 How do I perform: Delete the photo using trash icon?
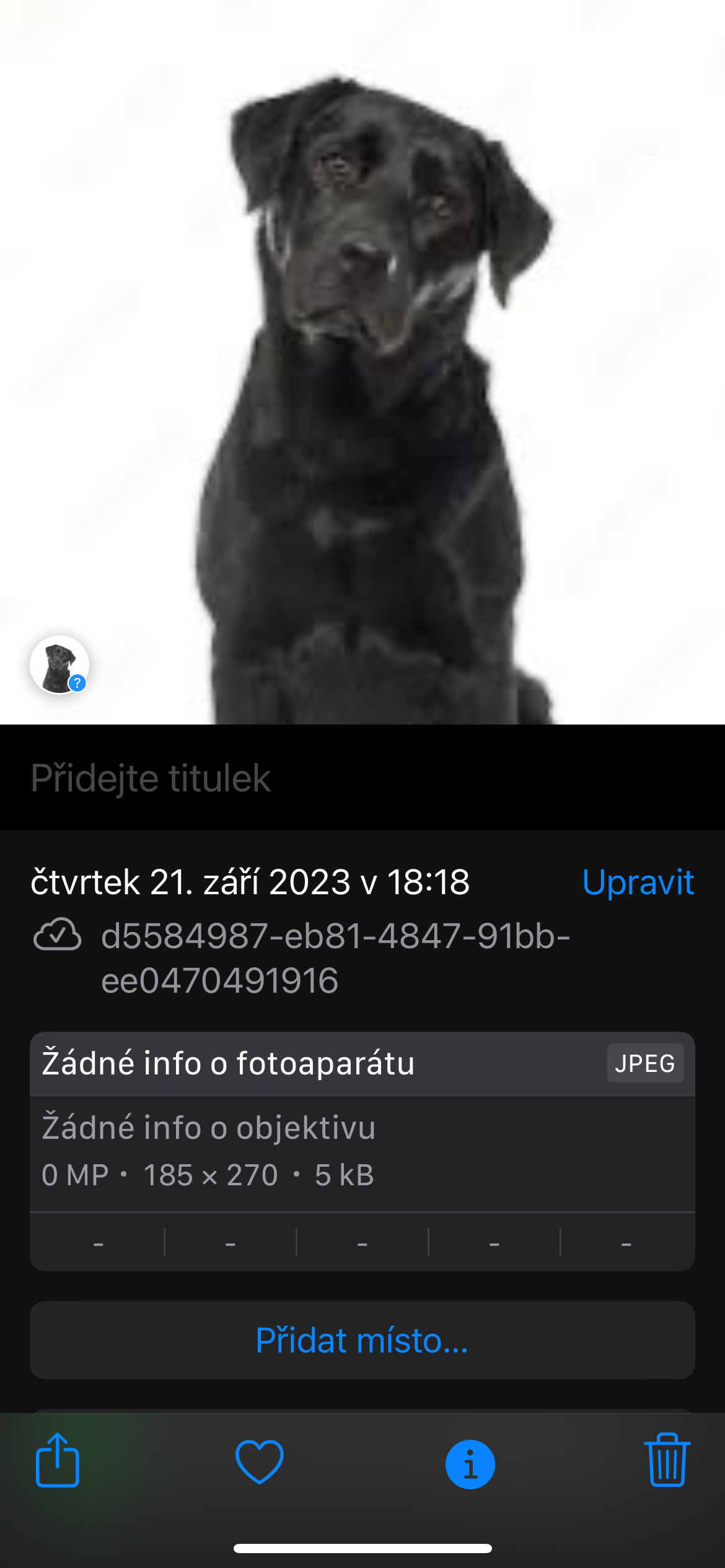(667, 1461)
